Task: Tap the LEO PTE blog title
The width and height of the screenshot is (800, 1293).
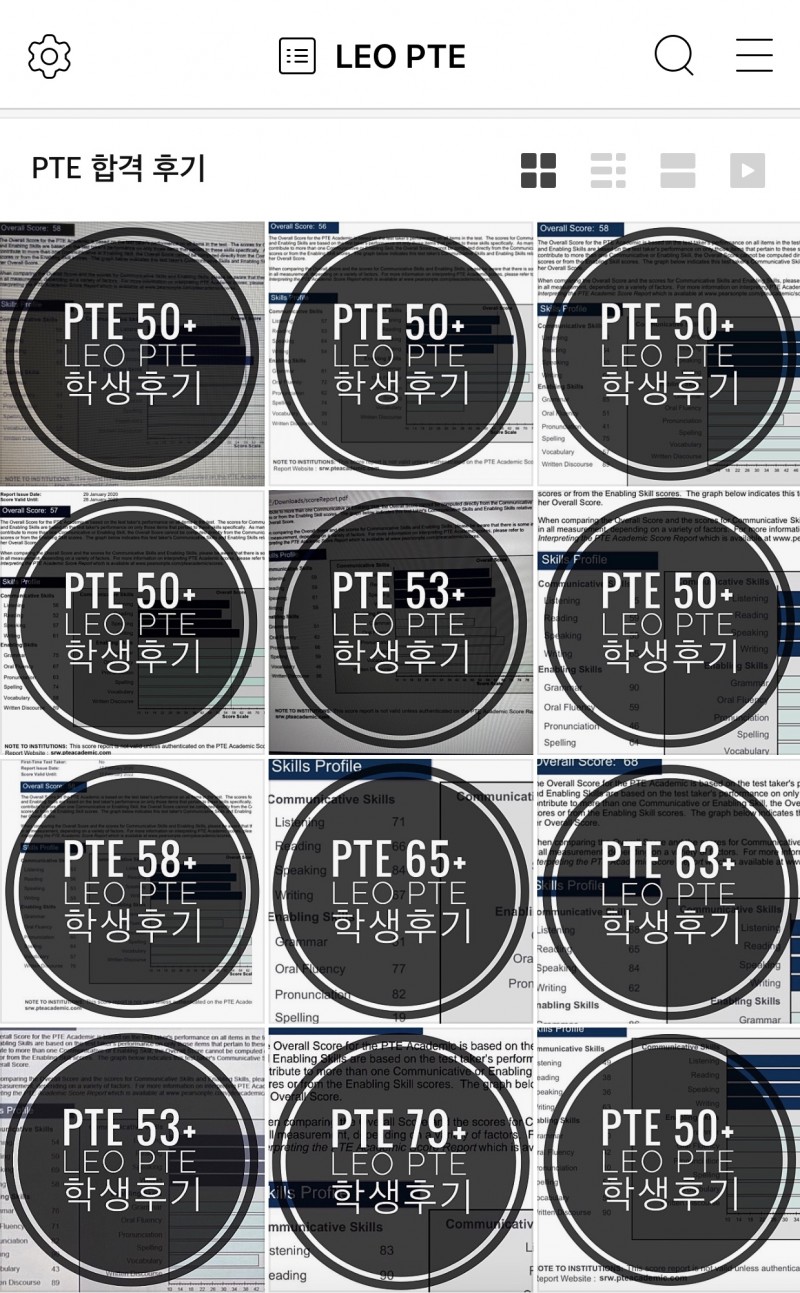Action: (x=400, y=57)
